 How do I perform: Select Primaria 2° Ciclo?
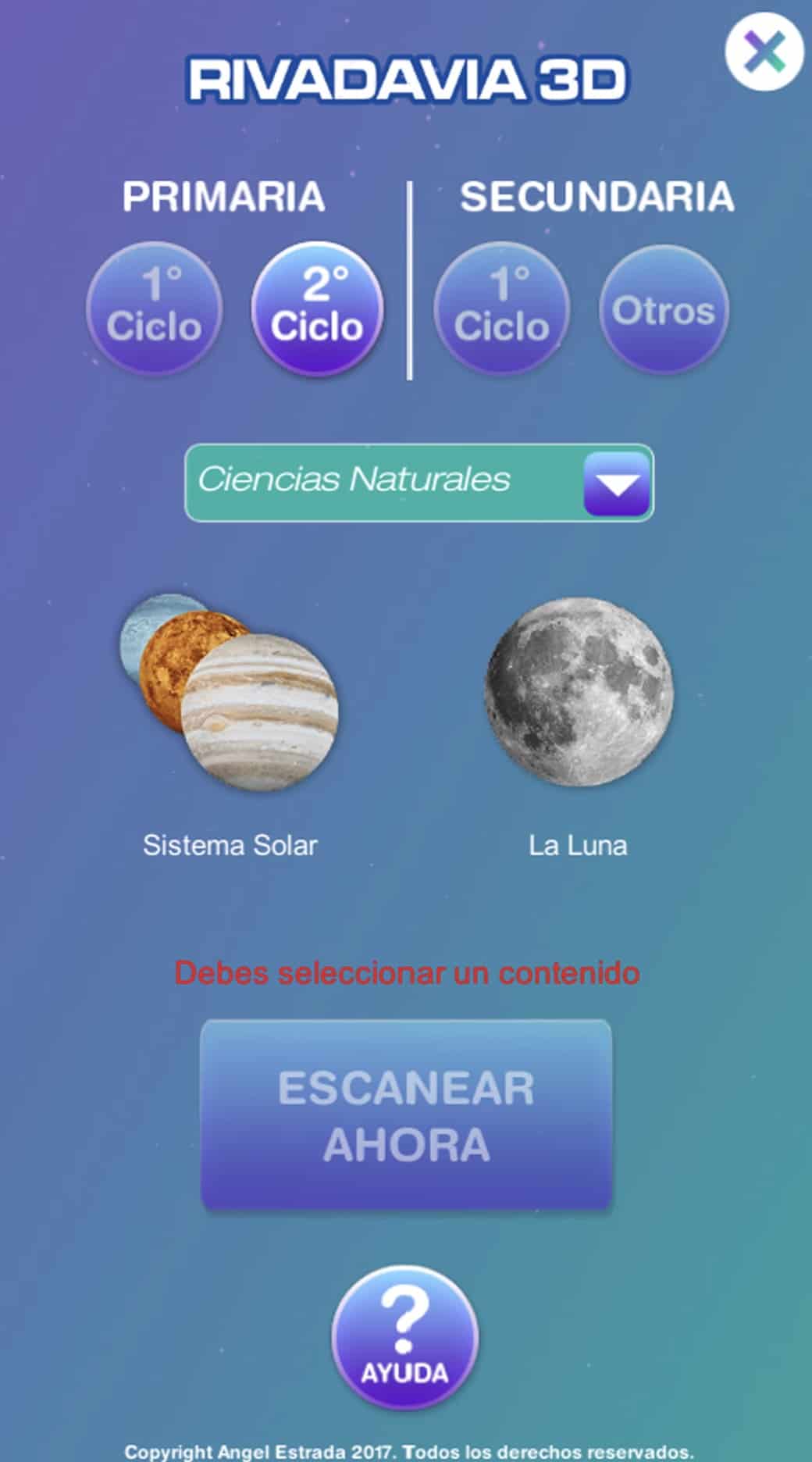(x=318, y=308)
